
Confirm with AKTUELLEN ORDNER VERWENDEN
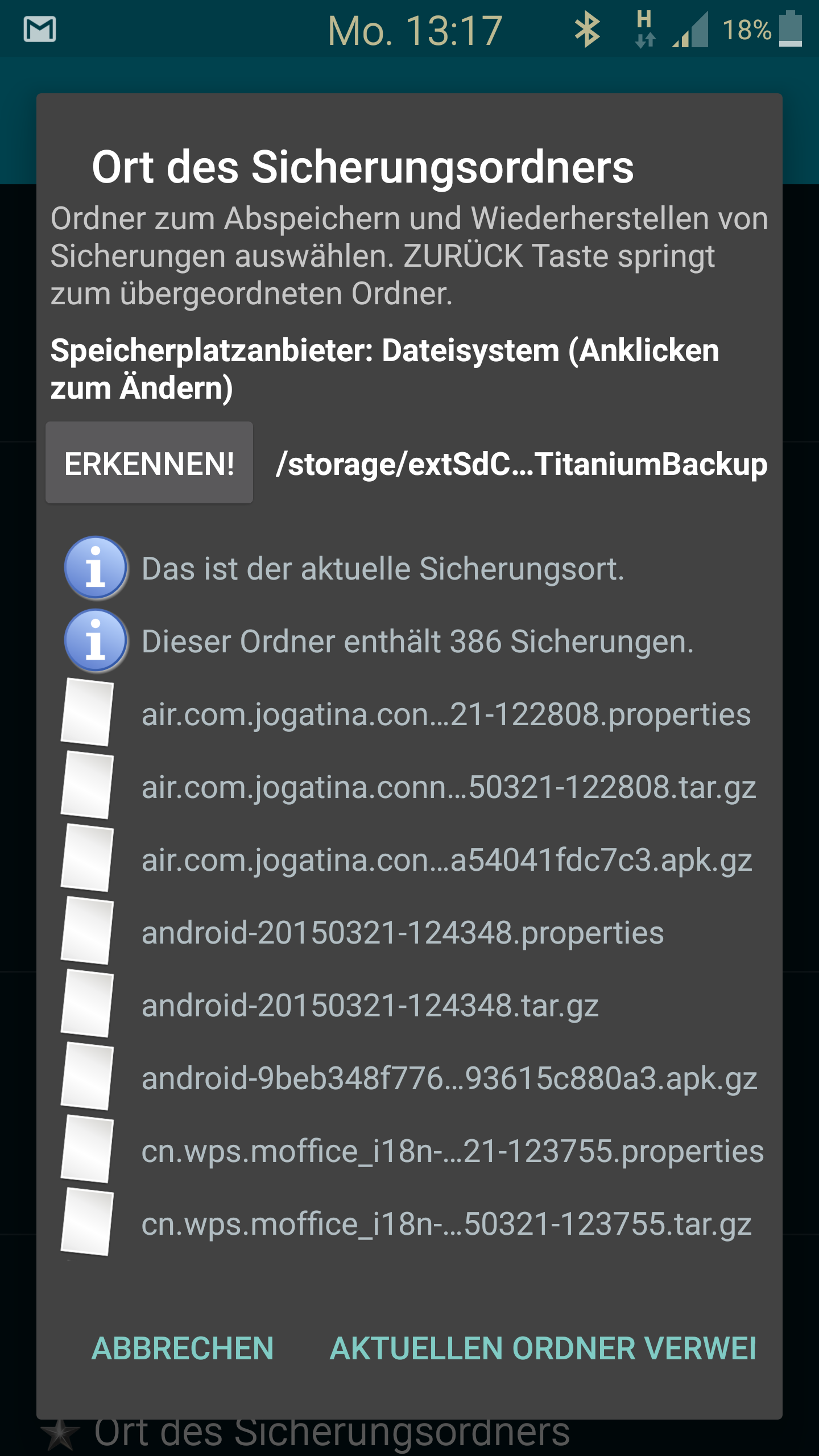click(x=543, y=1349)
